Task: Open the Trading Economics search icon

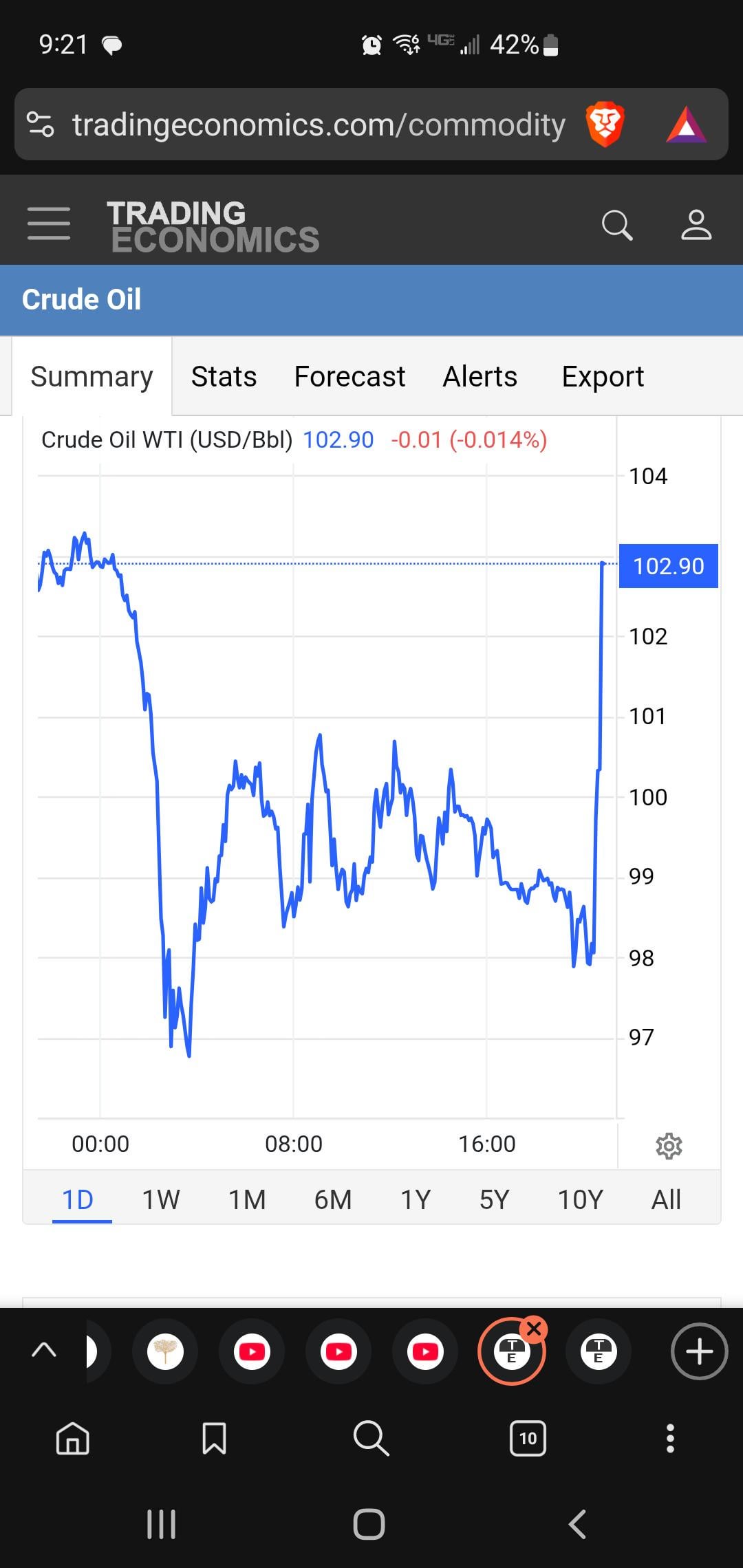Action: (616, 225)
